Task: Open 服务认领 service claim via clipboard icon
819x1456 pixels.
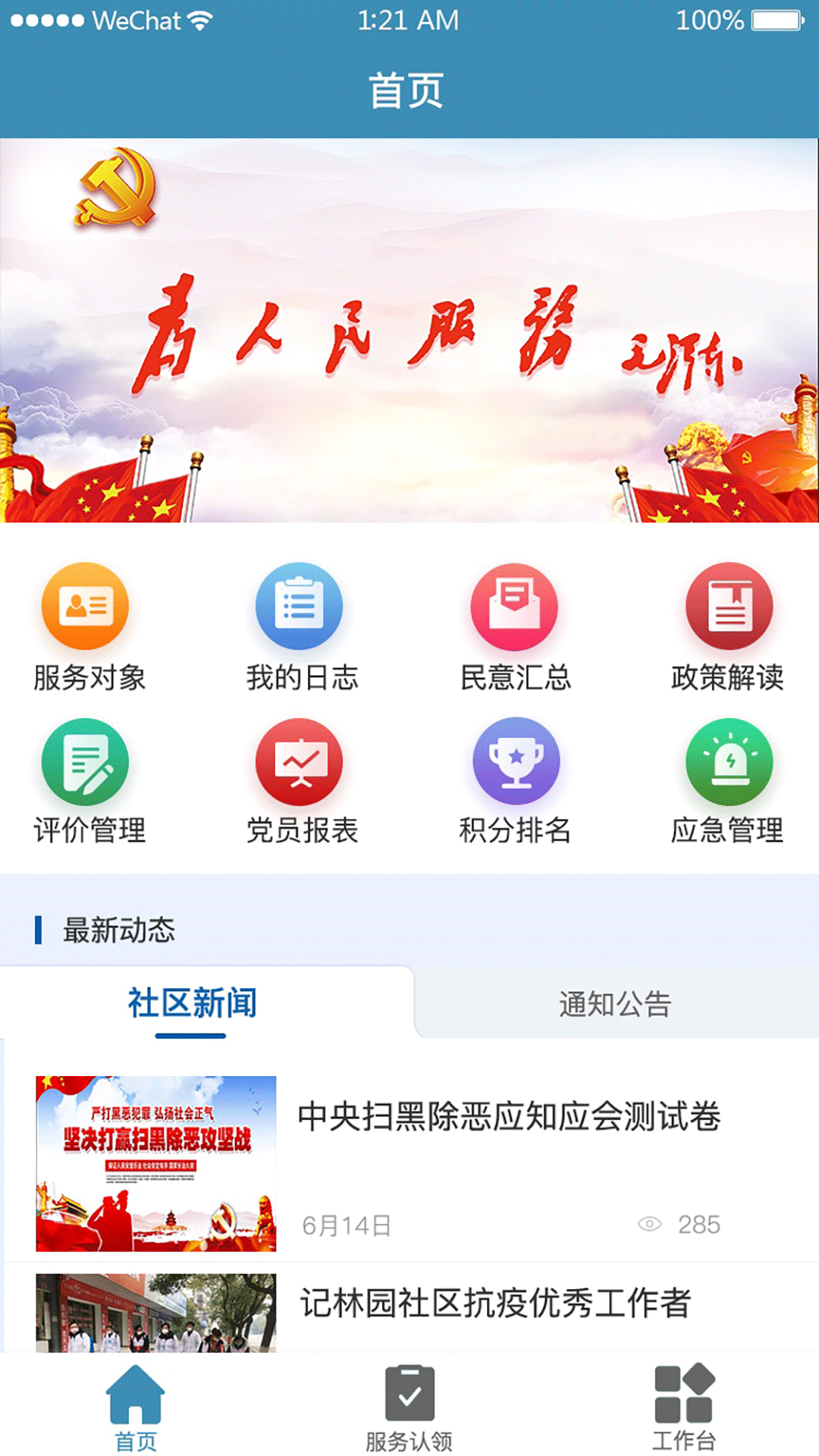Action: click(409, 1407)
